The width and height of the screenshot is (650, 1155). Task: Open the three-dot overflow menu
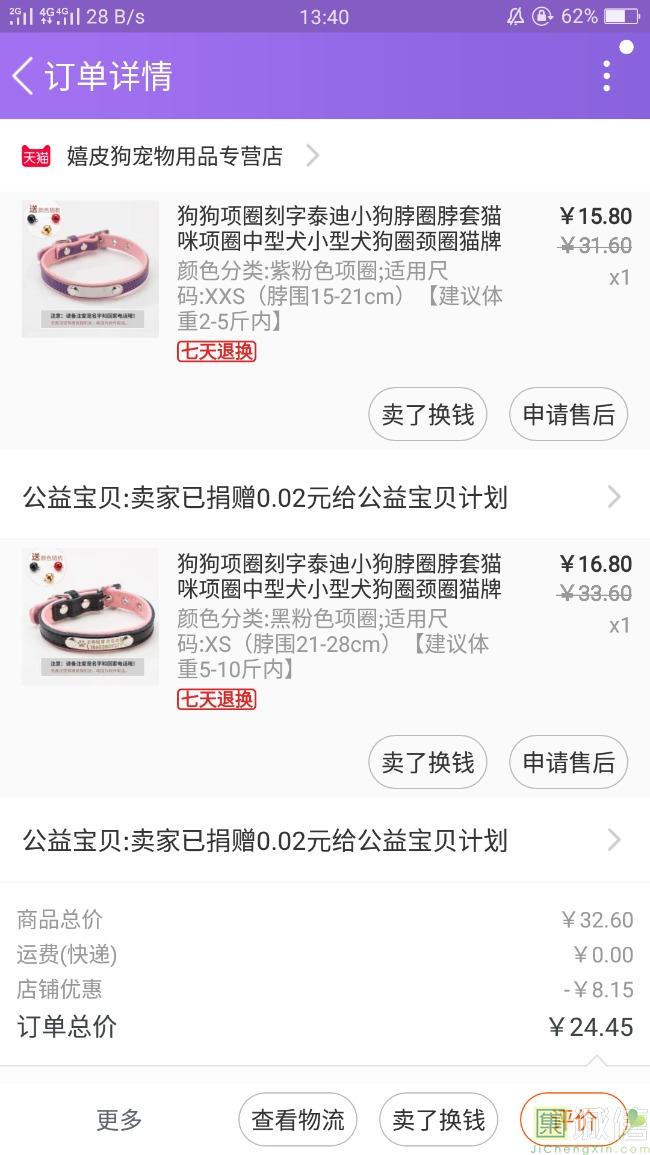[x=606, y=76]
